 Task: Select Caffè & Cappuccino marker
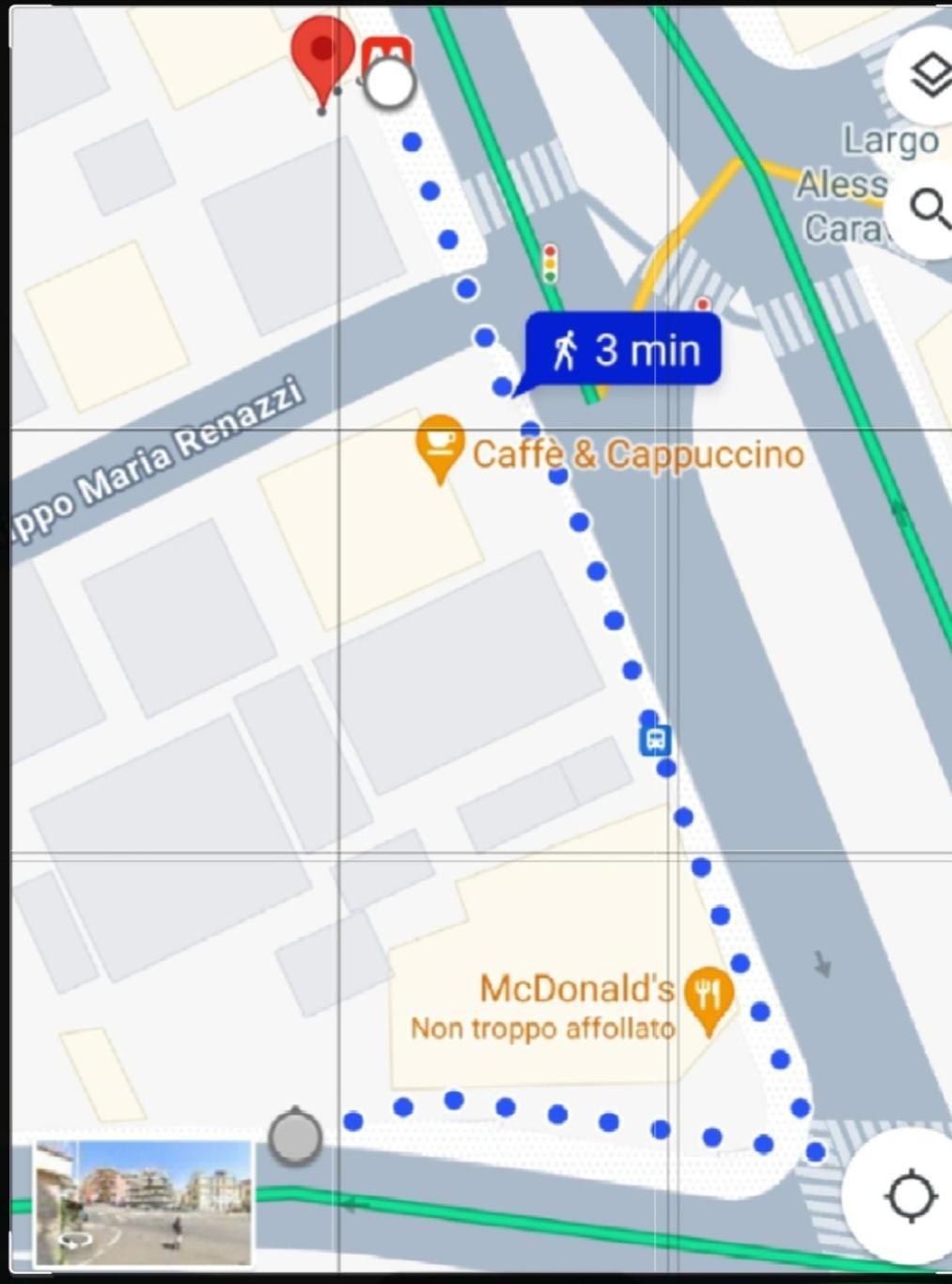point(439,446)
